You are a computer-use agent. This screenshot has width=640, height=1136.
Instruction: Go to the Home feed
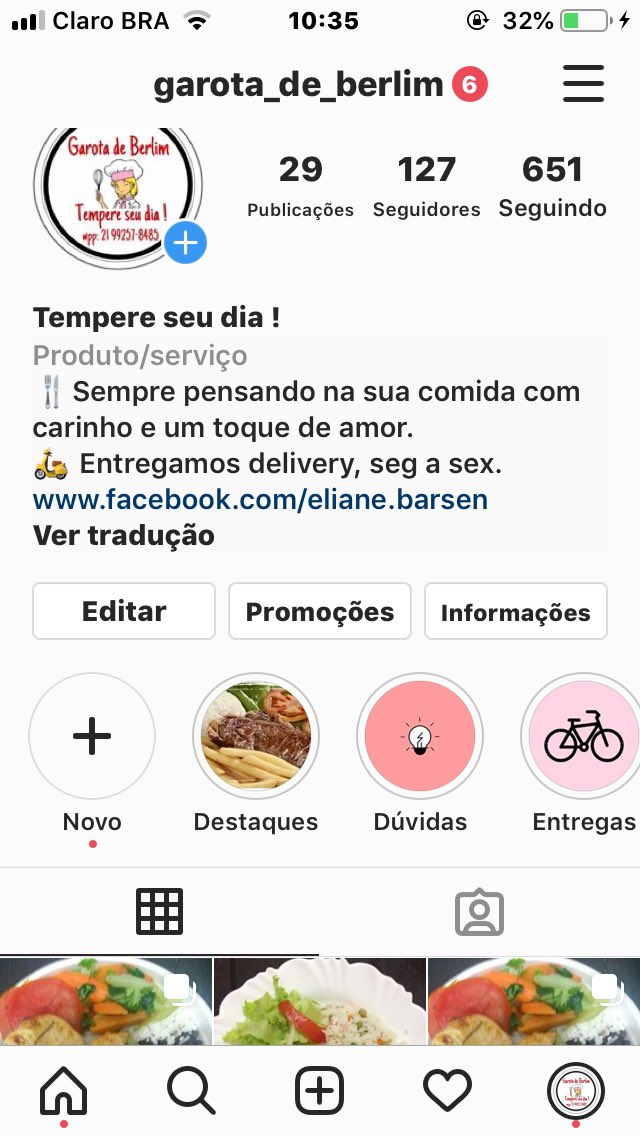pos(64,1090)
